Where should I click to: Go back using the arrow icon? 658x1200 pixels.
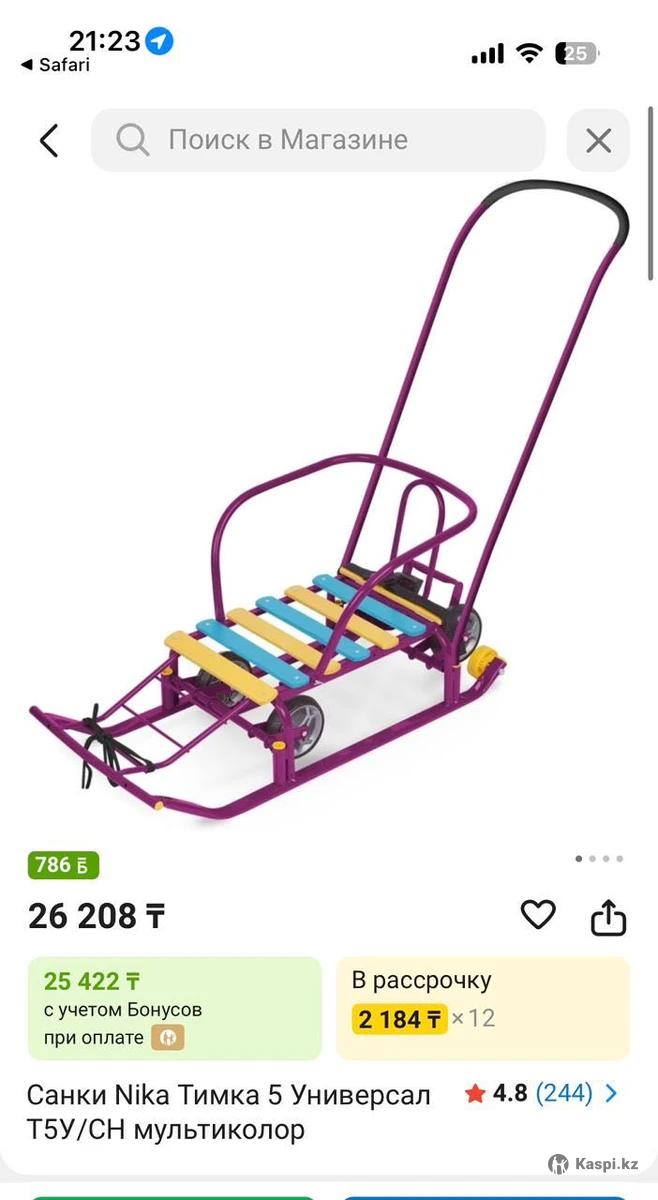point(49,140)
